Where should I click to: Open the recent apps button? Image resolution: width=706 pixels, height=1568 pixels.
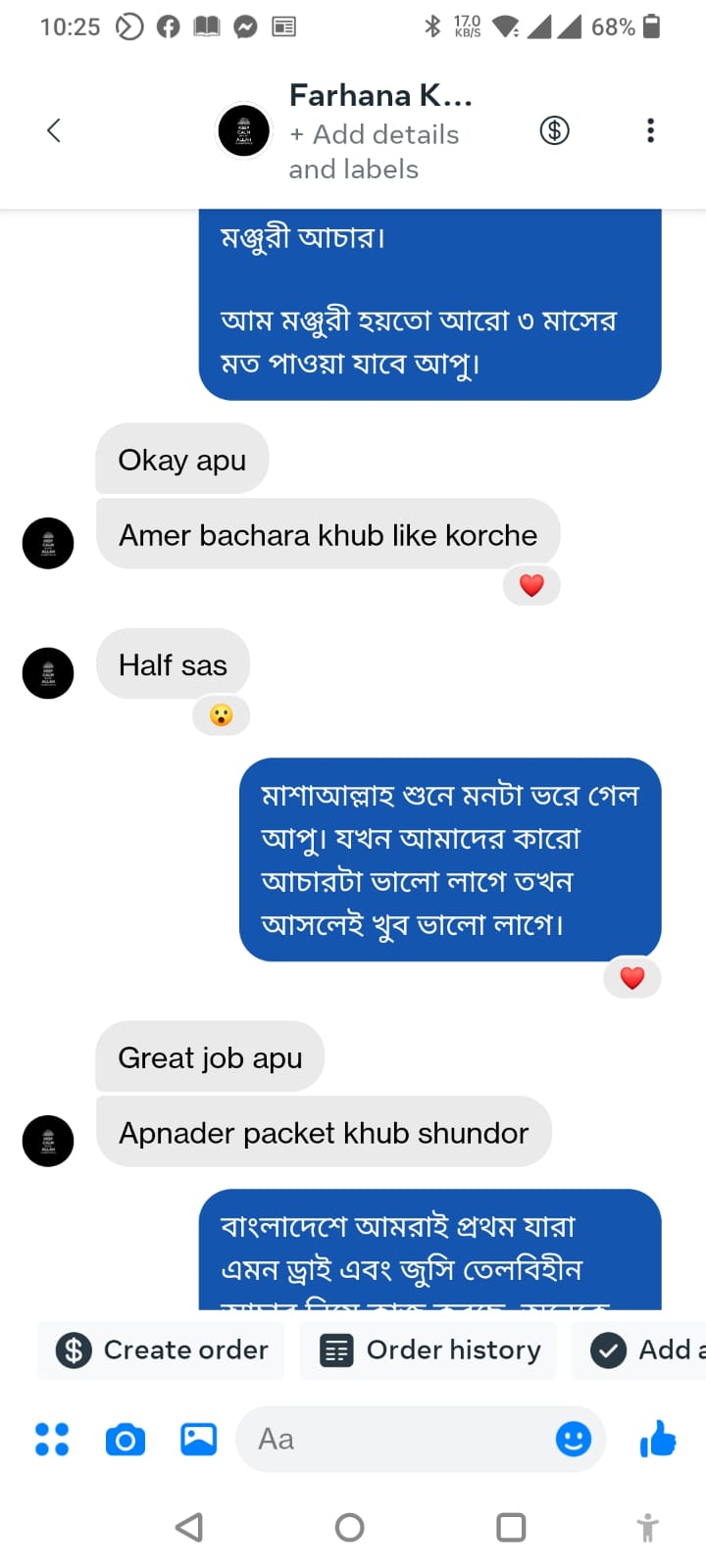[511, 1527]
